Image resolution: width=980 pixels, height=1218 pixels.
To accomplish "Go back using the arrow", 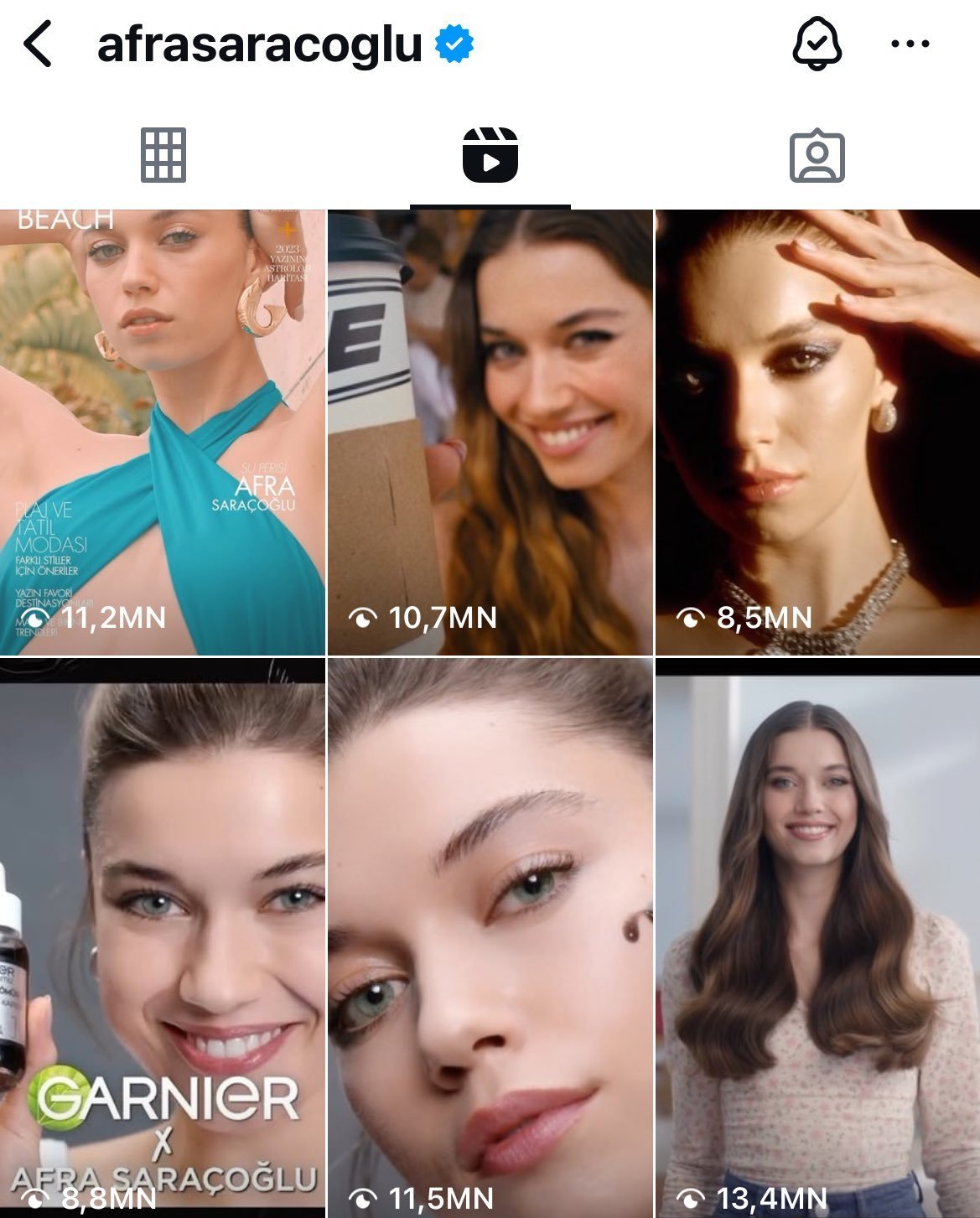I will pyautogui.click(x=39, y=44).
